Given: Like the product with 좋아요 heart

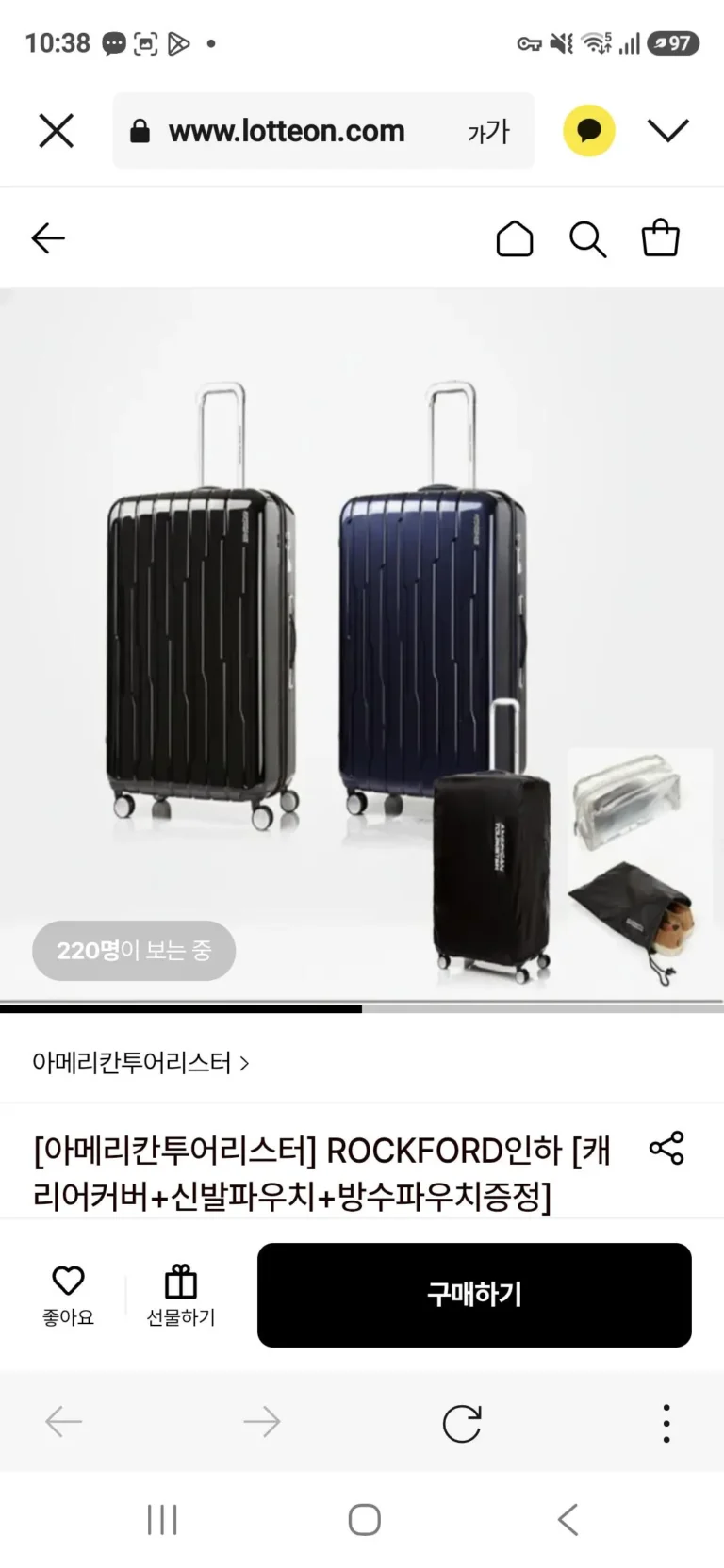Looking at the screenshot, I should tap(68, 1294).
